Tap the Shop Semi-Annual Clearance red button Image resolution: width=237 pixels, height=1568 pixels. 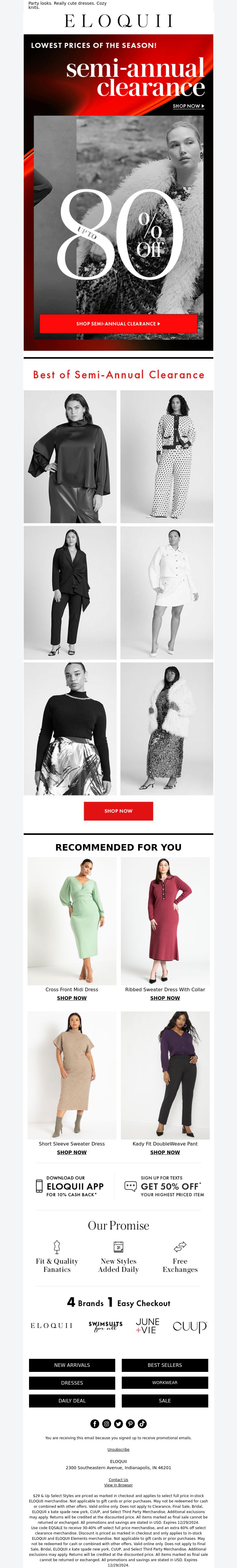click(x=118, y=324)
